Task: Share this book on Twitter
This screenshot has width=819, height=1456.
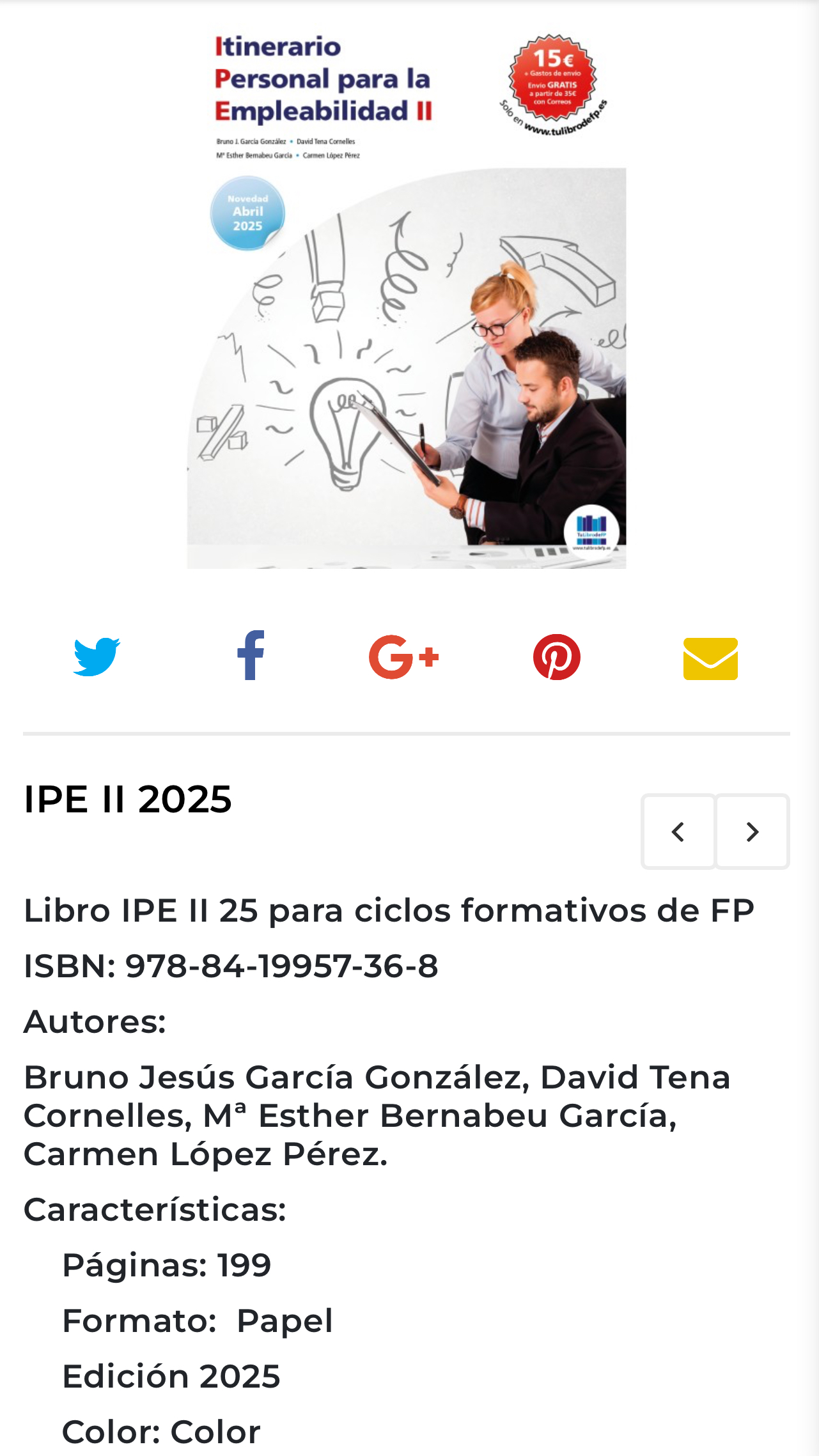Action: tap(97, 656)
